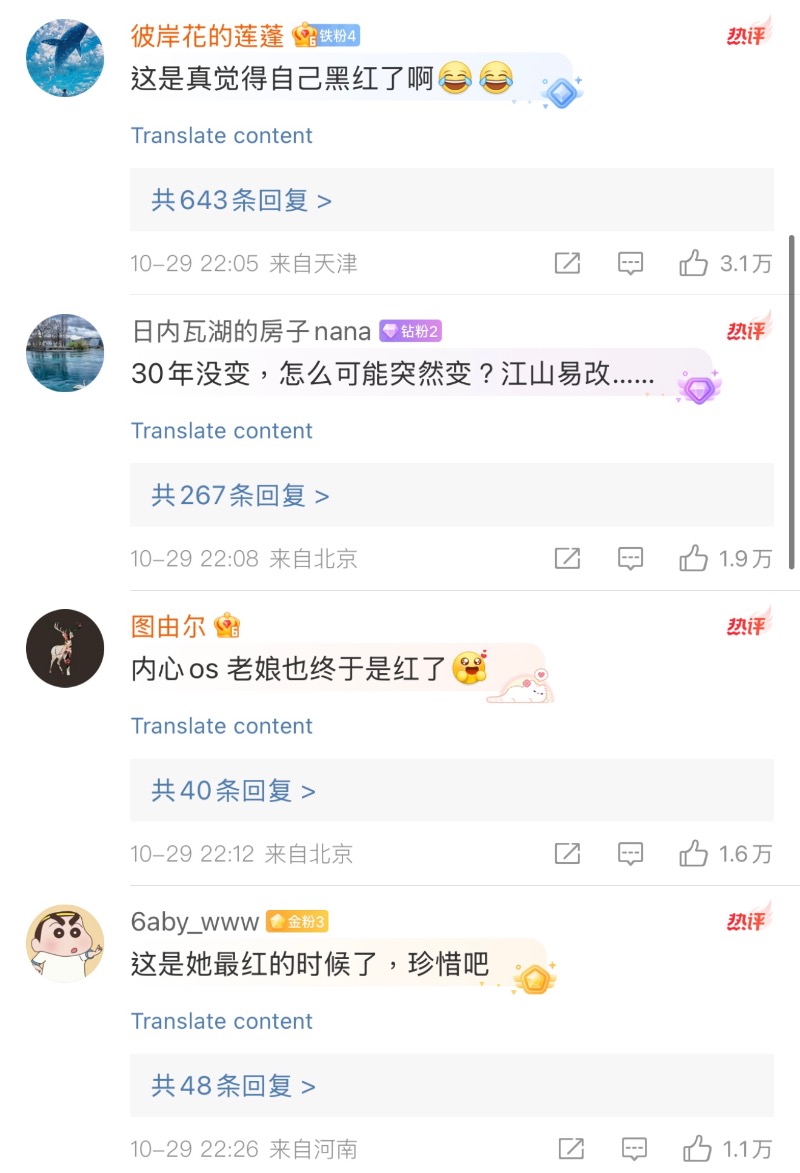Reply to 彼岸花的莲蓬's comment
Screen dimensions: 800x1173
pos(630,263)
